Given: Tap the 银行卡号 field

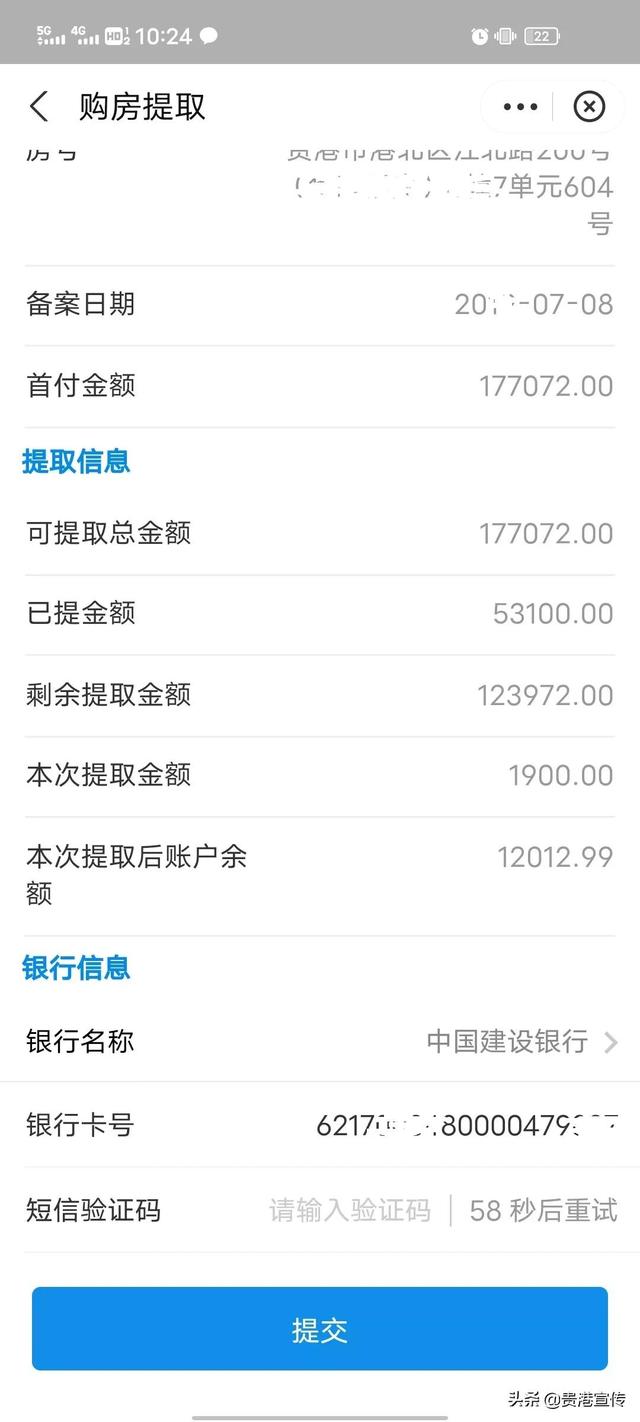Looking at the screenshot, I should coord(466,1125).
